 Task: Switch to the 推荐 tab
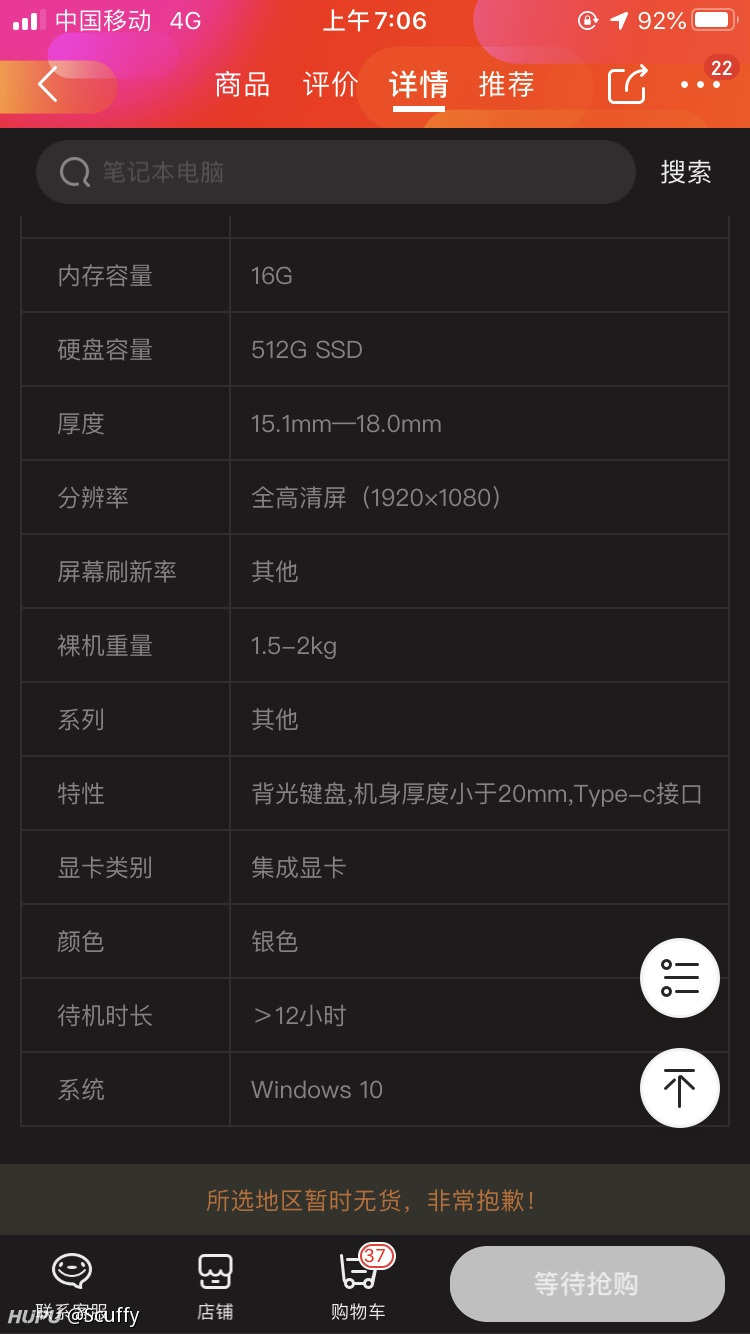point(506,85)
